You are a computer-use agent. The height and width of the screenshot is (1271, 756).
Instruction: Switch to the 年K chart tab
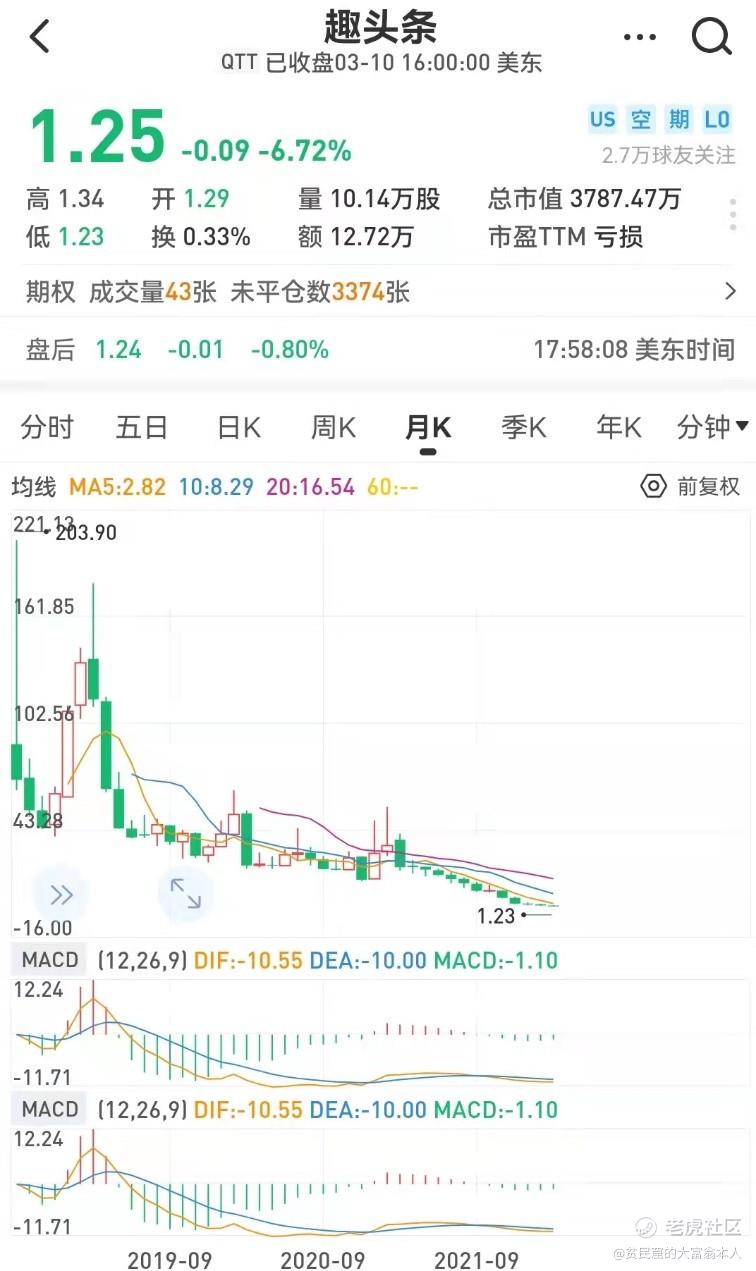618,428
